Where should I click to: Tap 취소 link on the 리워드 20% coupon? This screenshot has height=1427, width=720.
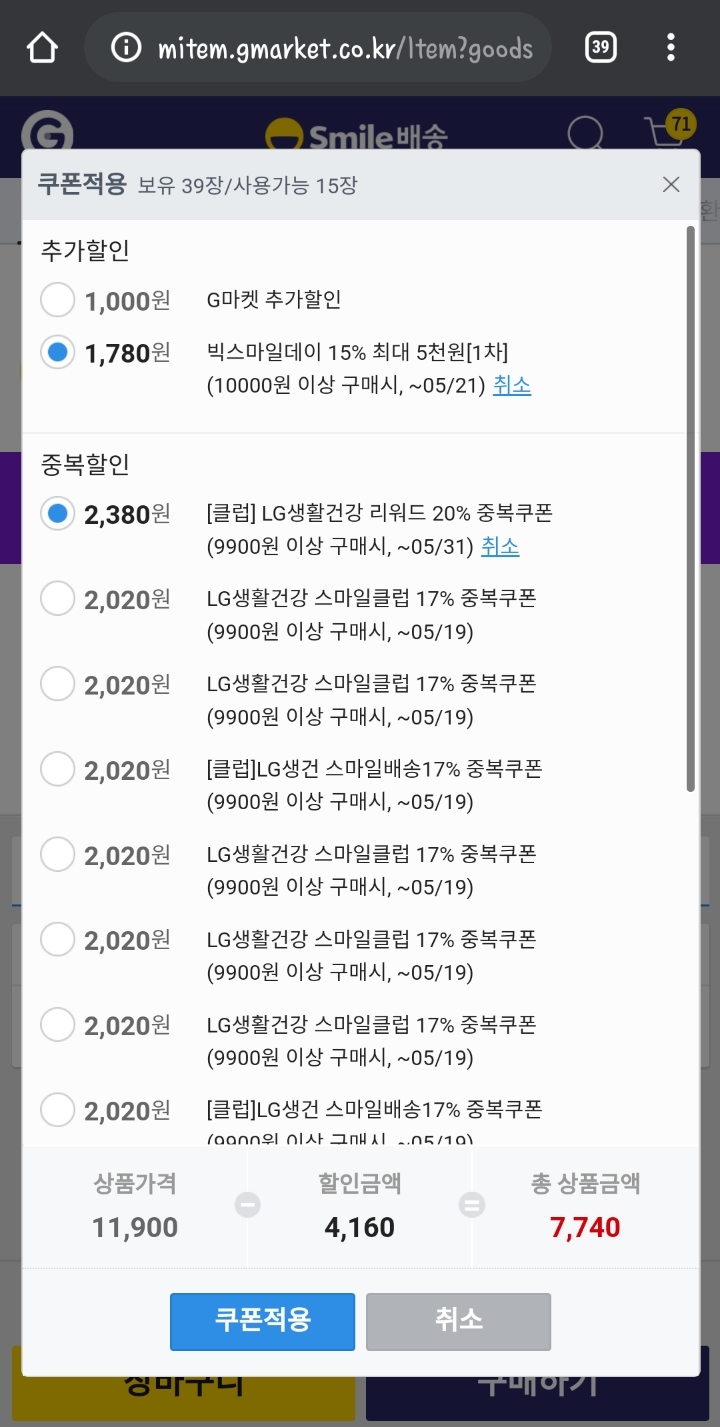pyautogui.click(x=500, y=546)
